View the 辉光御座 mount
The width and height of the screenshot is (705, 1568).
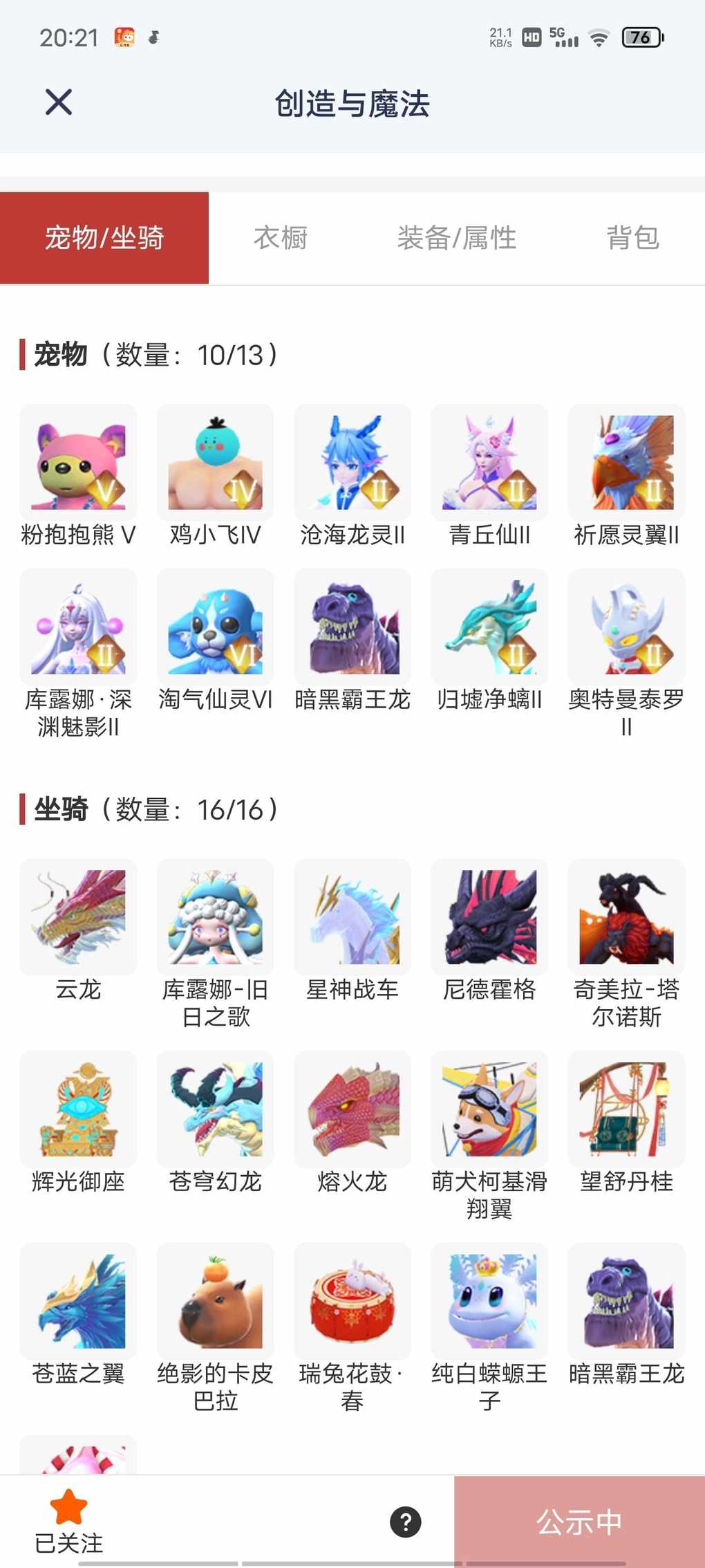point(78,1109)
